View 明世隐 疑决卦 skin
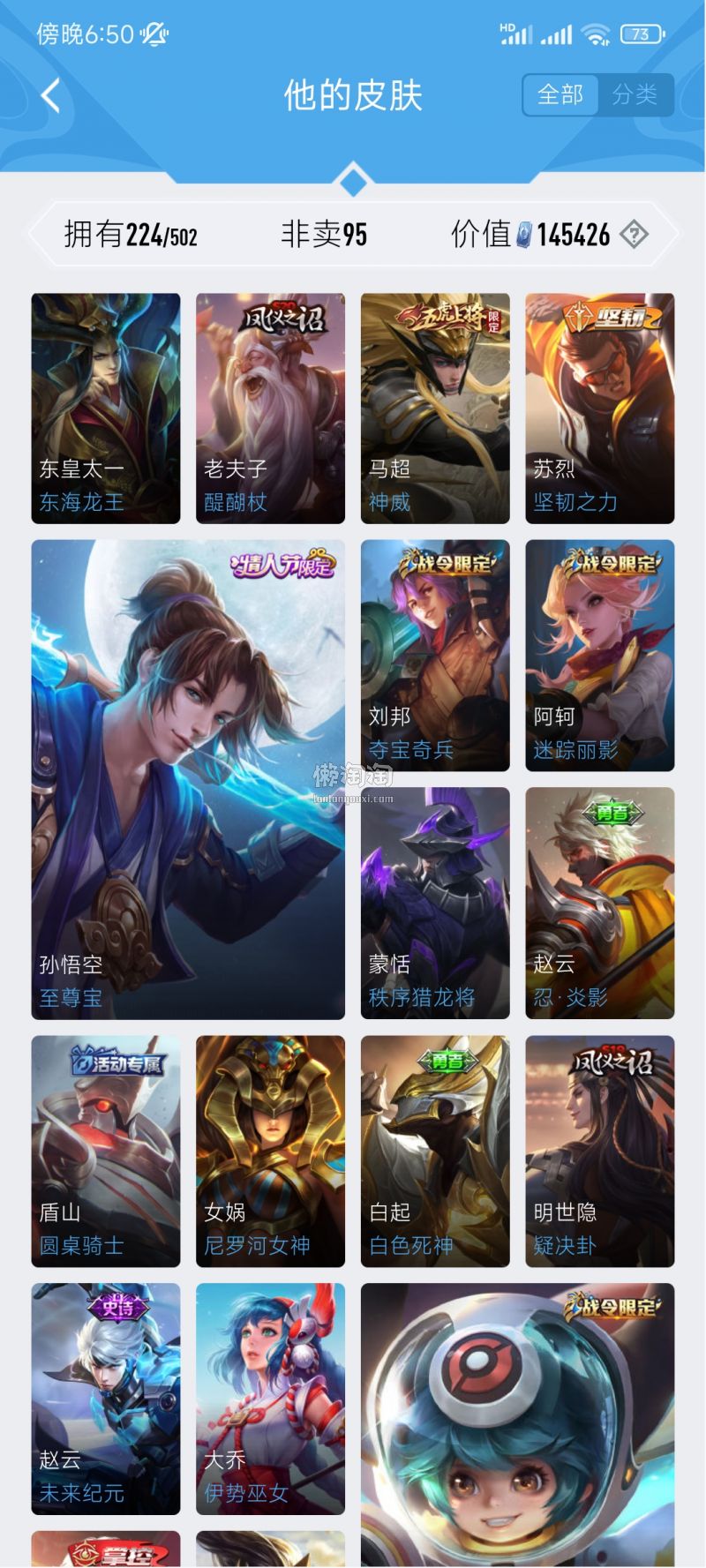 600,1151
